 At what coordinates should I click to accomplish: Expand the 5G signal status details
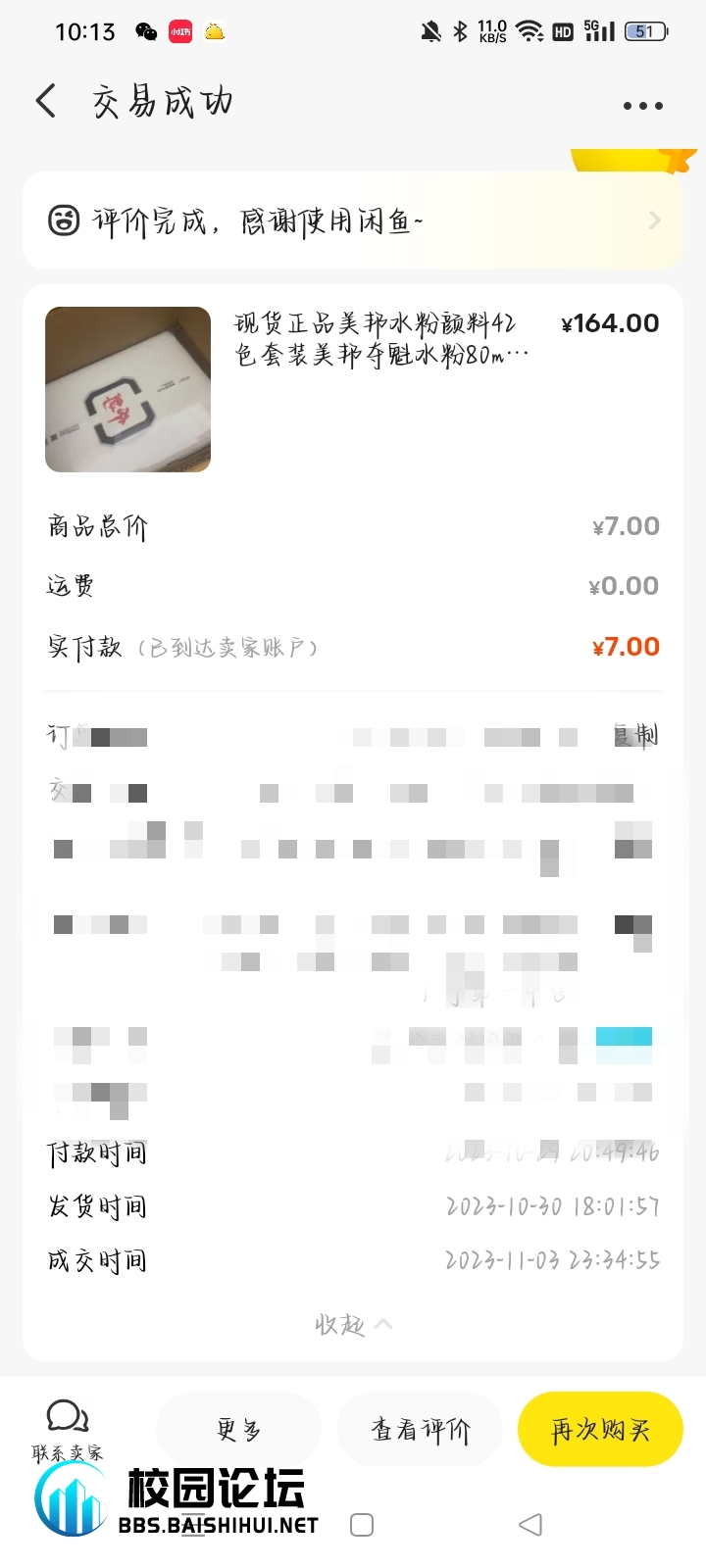[599, 30]
